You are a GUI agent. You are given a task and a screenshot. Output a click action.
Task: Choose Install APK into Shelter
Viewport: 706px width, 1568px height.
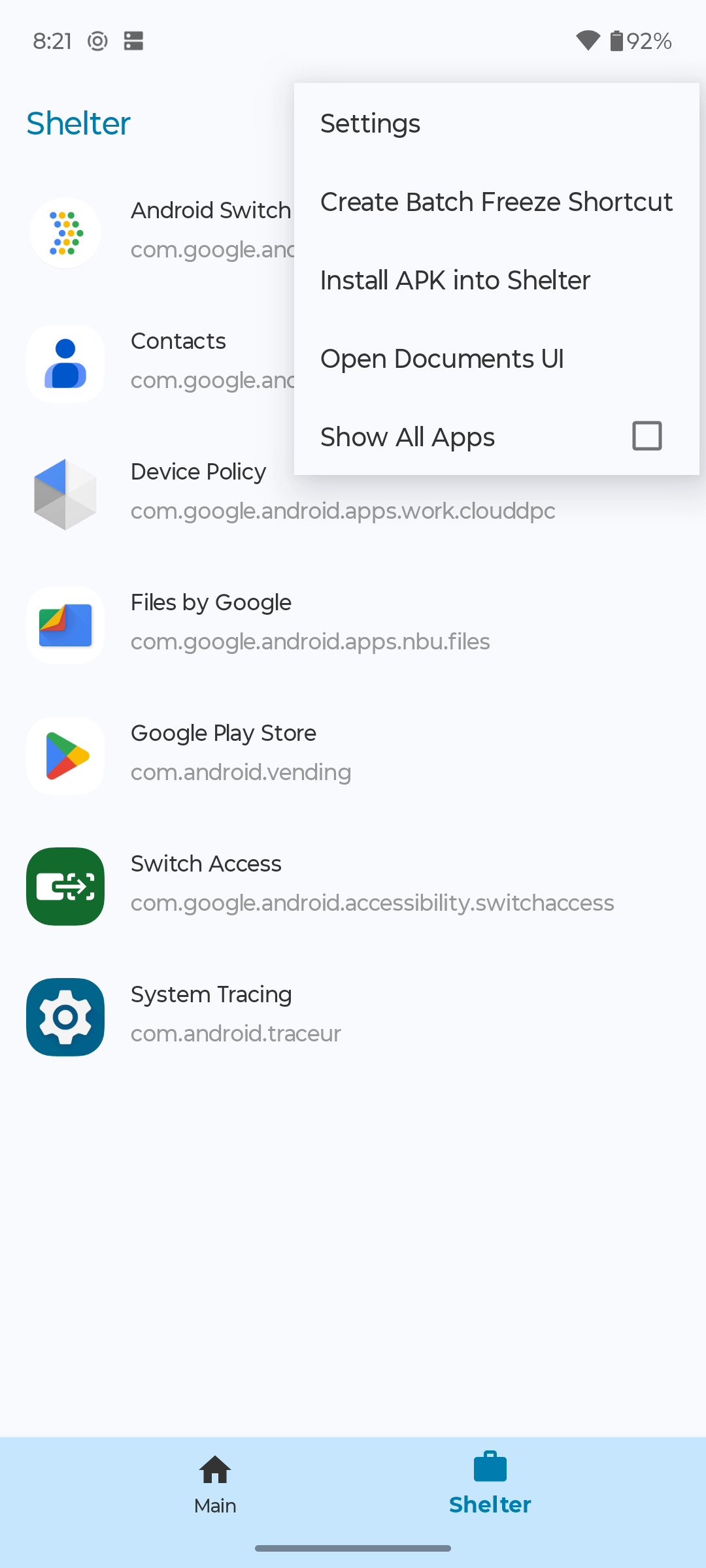[455, 280]
